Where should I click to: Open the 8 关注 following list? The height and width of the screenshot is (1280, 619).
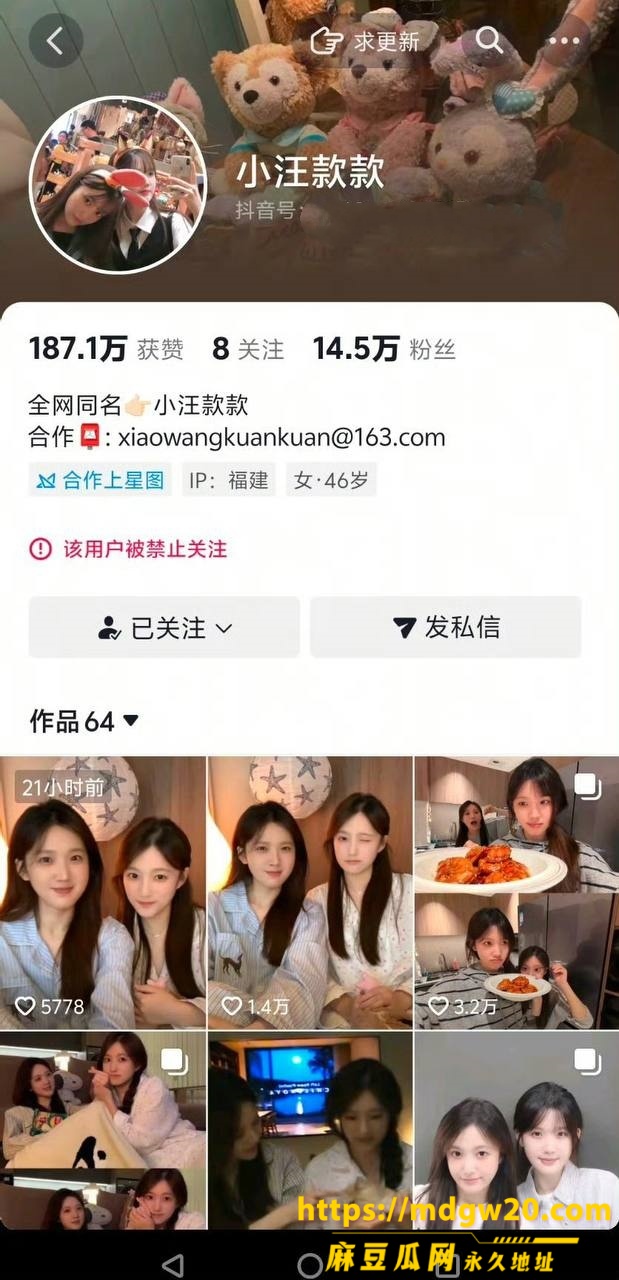[248, 349]
